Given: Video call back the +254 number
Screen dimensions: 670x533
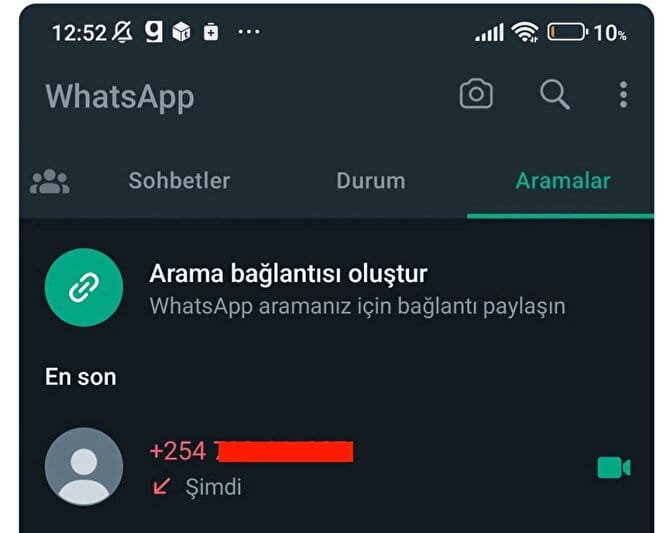Looking at the screenshot, I should (613, 467).
